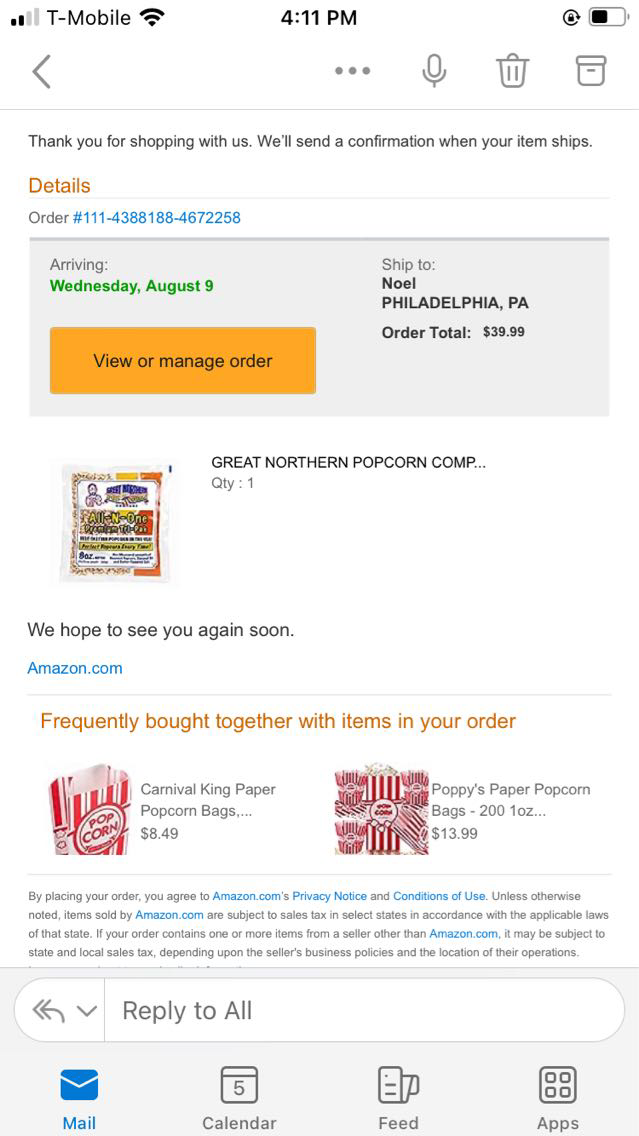
Task: View Carnival King Paper Popcorn Bags
Action: [207, 799]
